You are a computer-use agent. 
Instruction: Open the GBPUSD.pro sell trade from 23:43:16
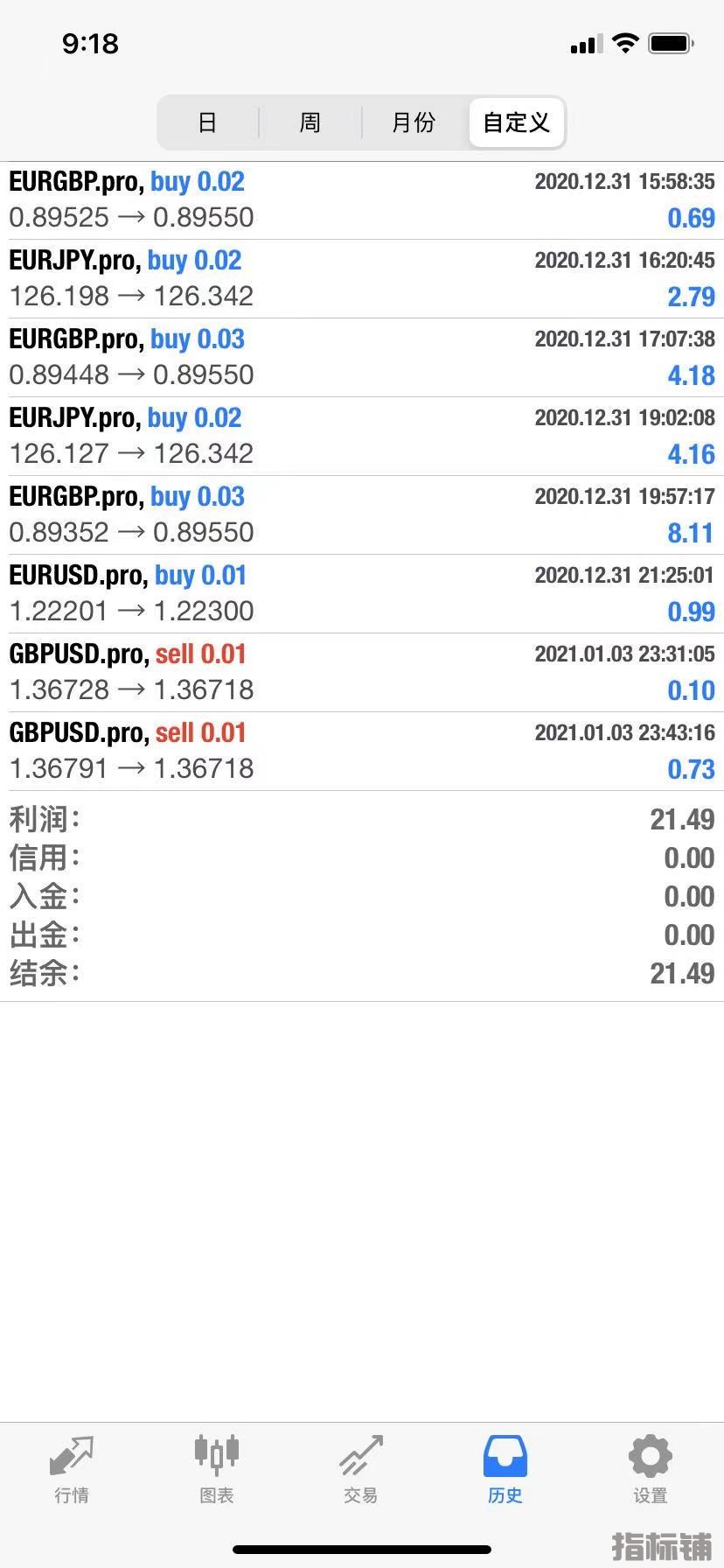point(362,752)
